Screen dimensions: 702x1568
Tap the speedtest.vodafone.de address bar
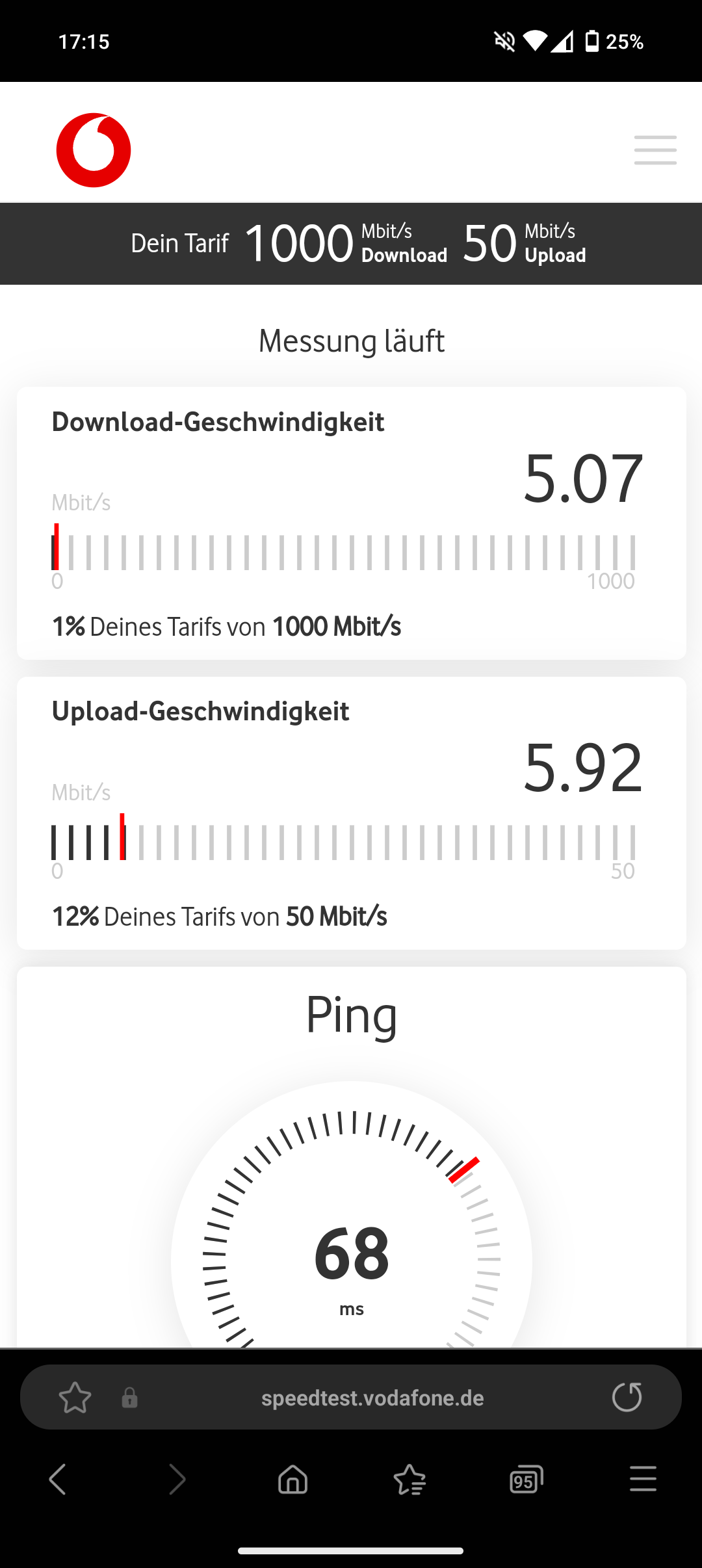pos(372,1398)
